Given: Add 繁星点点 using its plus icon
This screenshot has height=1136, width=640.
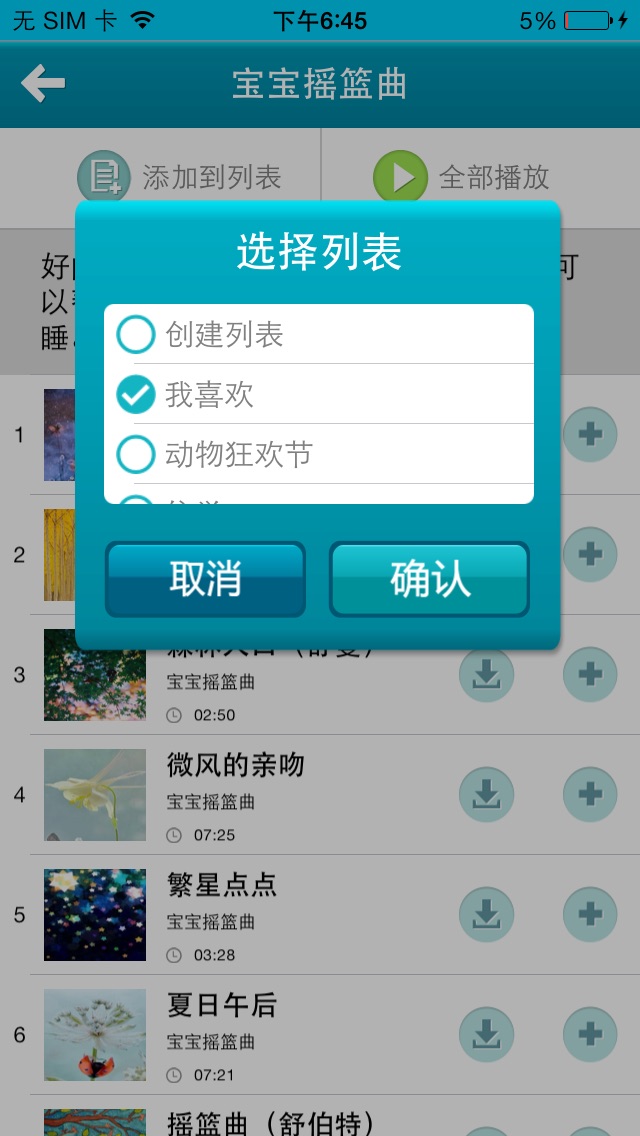Looking at the screenshot, I should (590, 915).
